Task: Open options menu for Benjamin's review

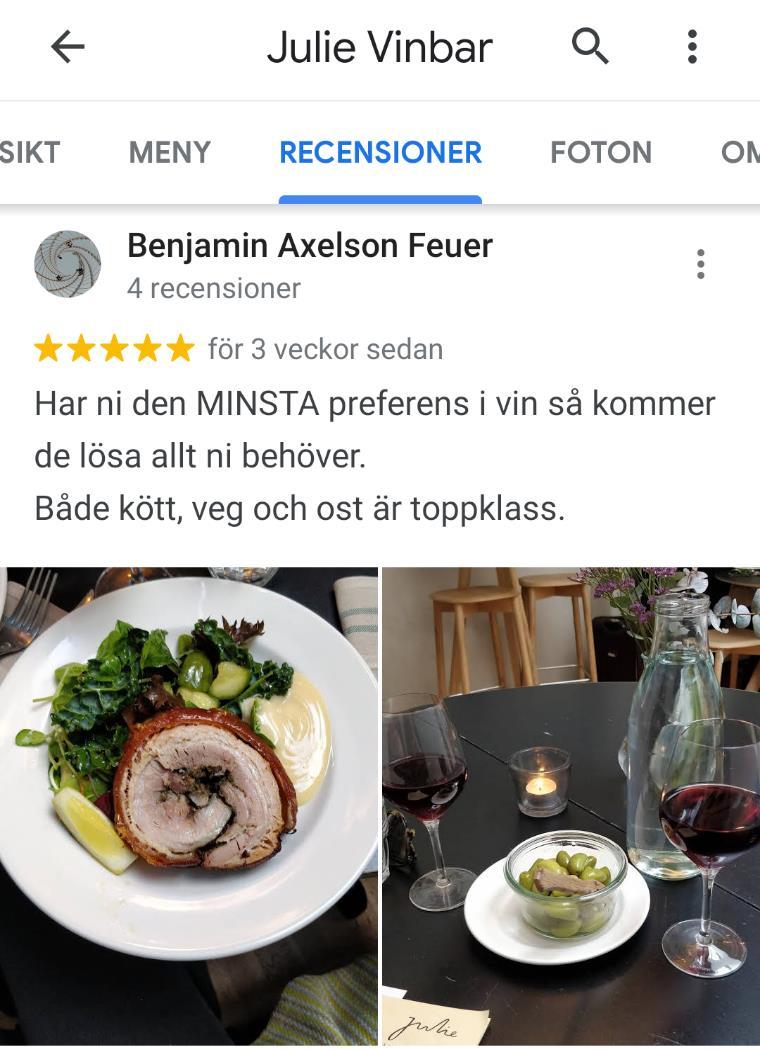Action: tap(700, 264)
